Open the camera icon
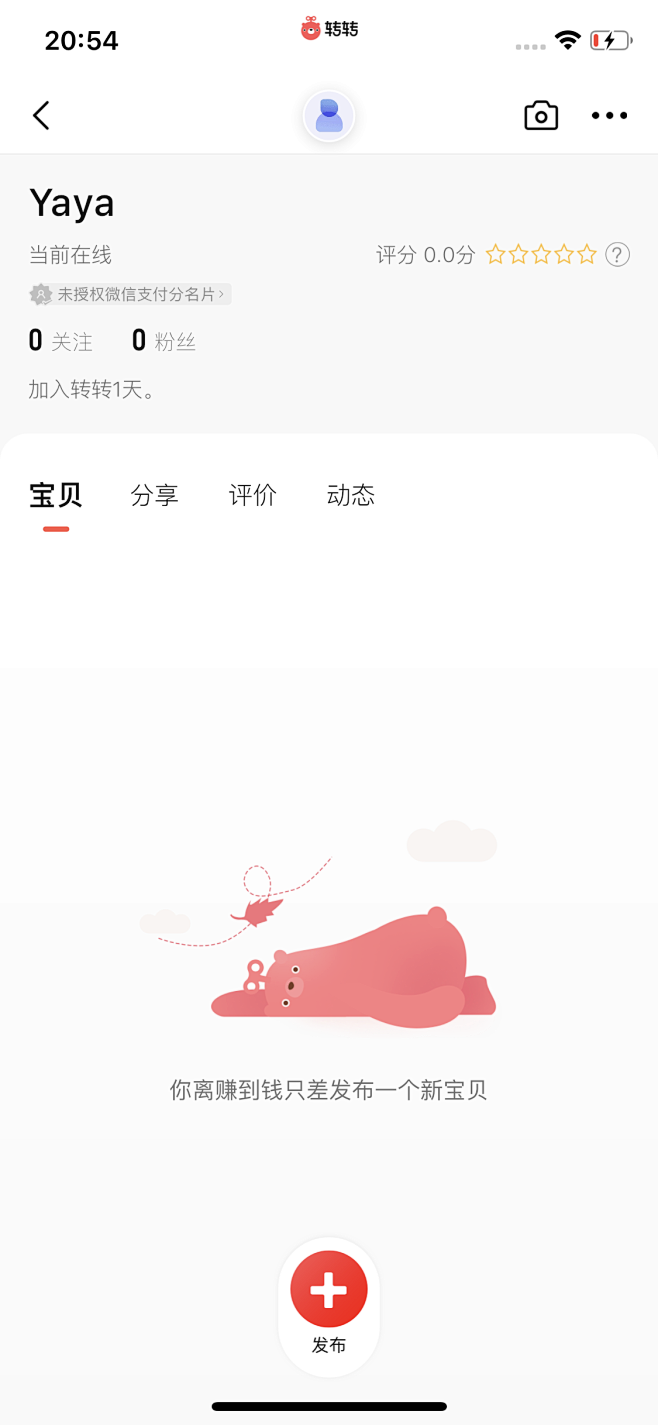658x1425 pixels. tap(541, 116)
